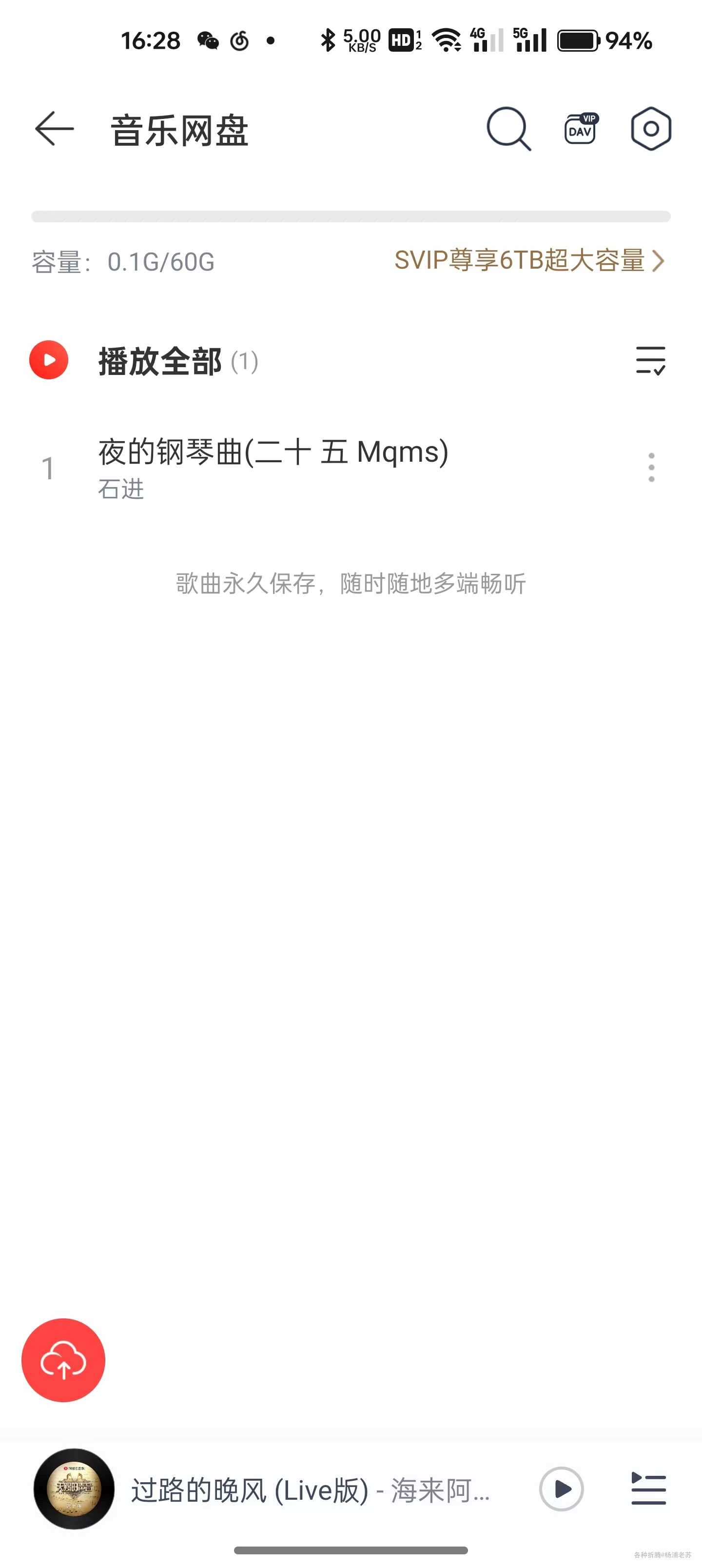702x1568 pixels.
Task: Open the VIP DAV icon
Action: 580,128
